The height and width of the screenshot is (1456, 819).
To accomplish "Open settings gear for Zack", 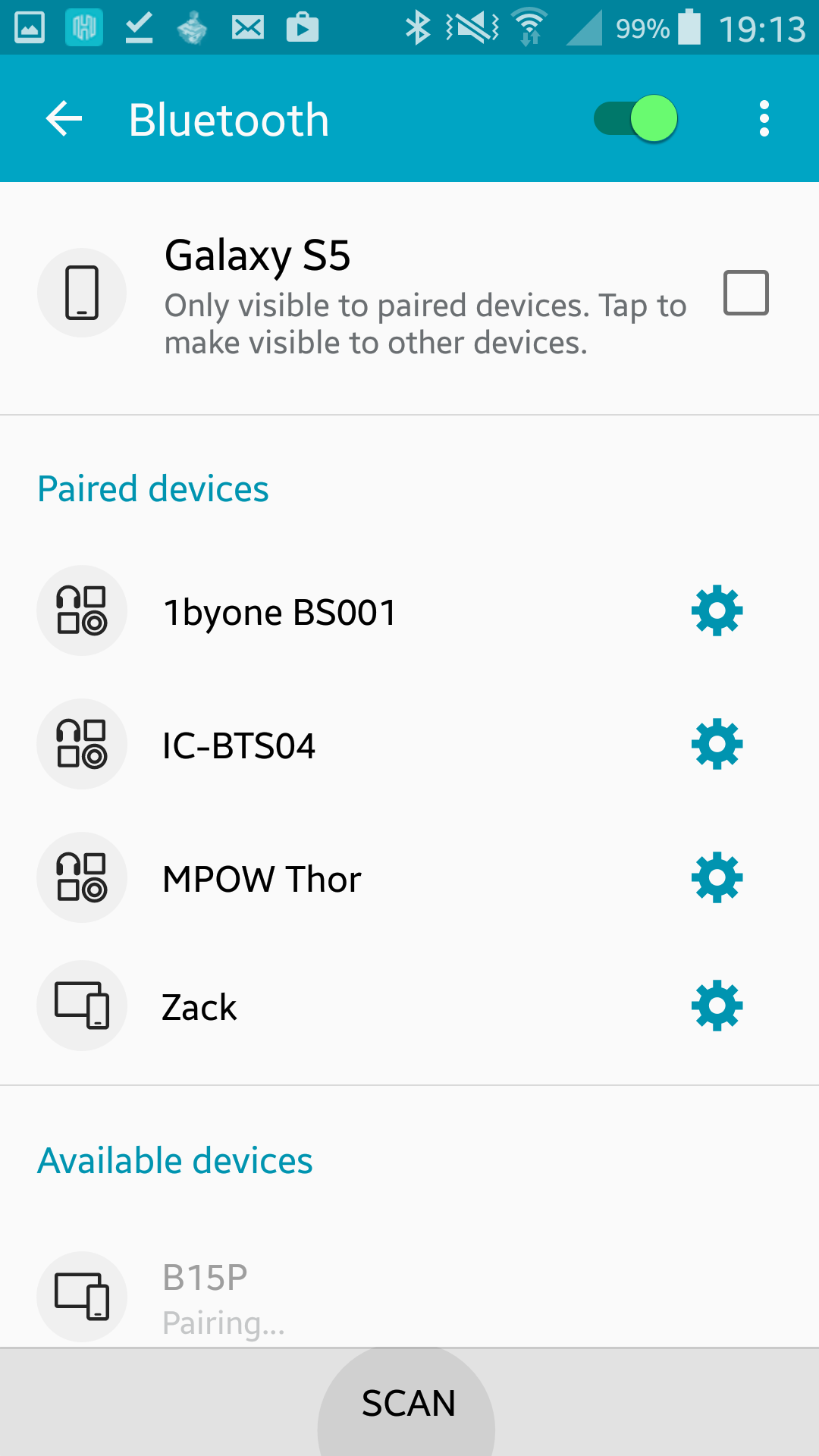I will tap(717, 1006).
